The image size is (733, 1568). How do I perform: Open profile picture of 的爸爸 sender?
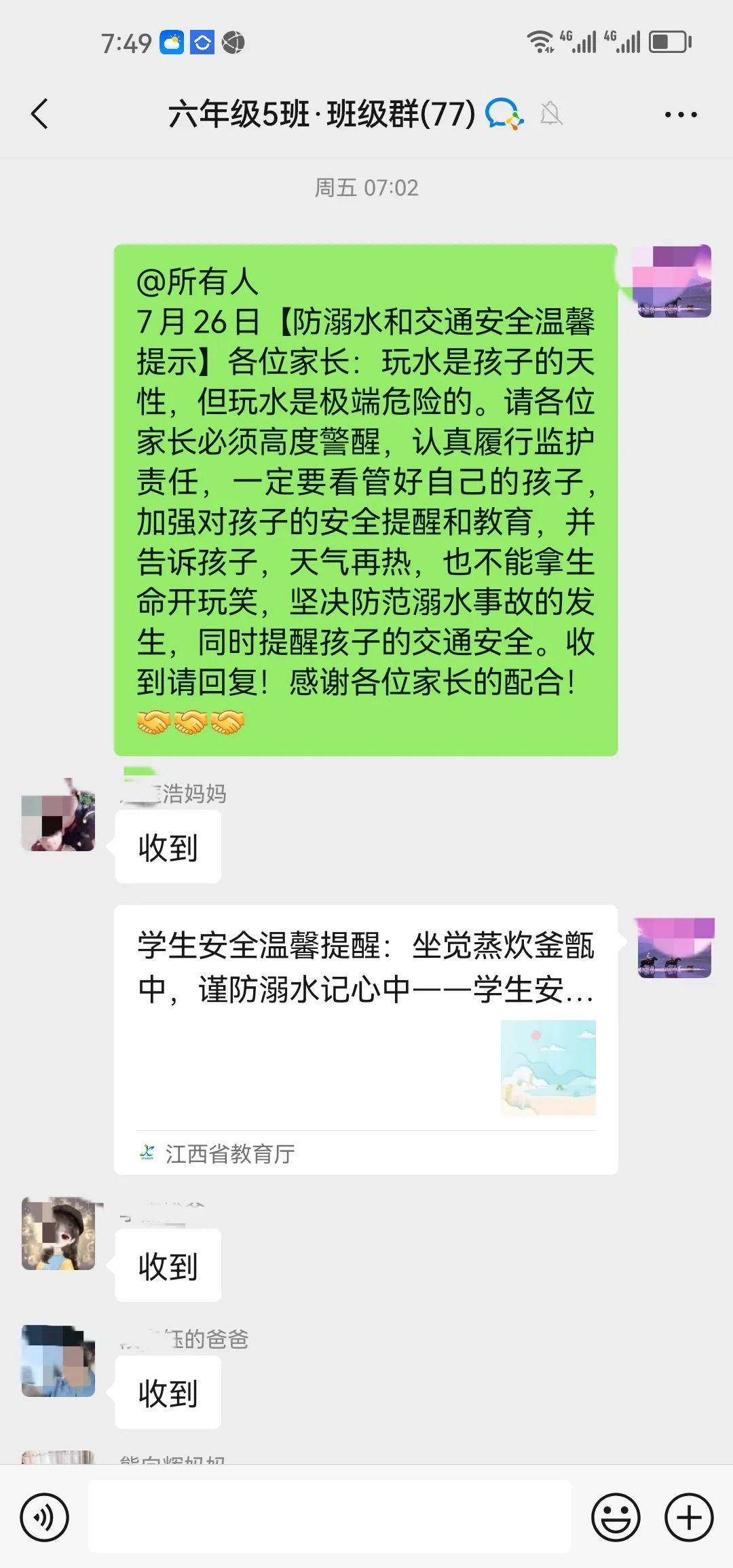pos(58,1360)
